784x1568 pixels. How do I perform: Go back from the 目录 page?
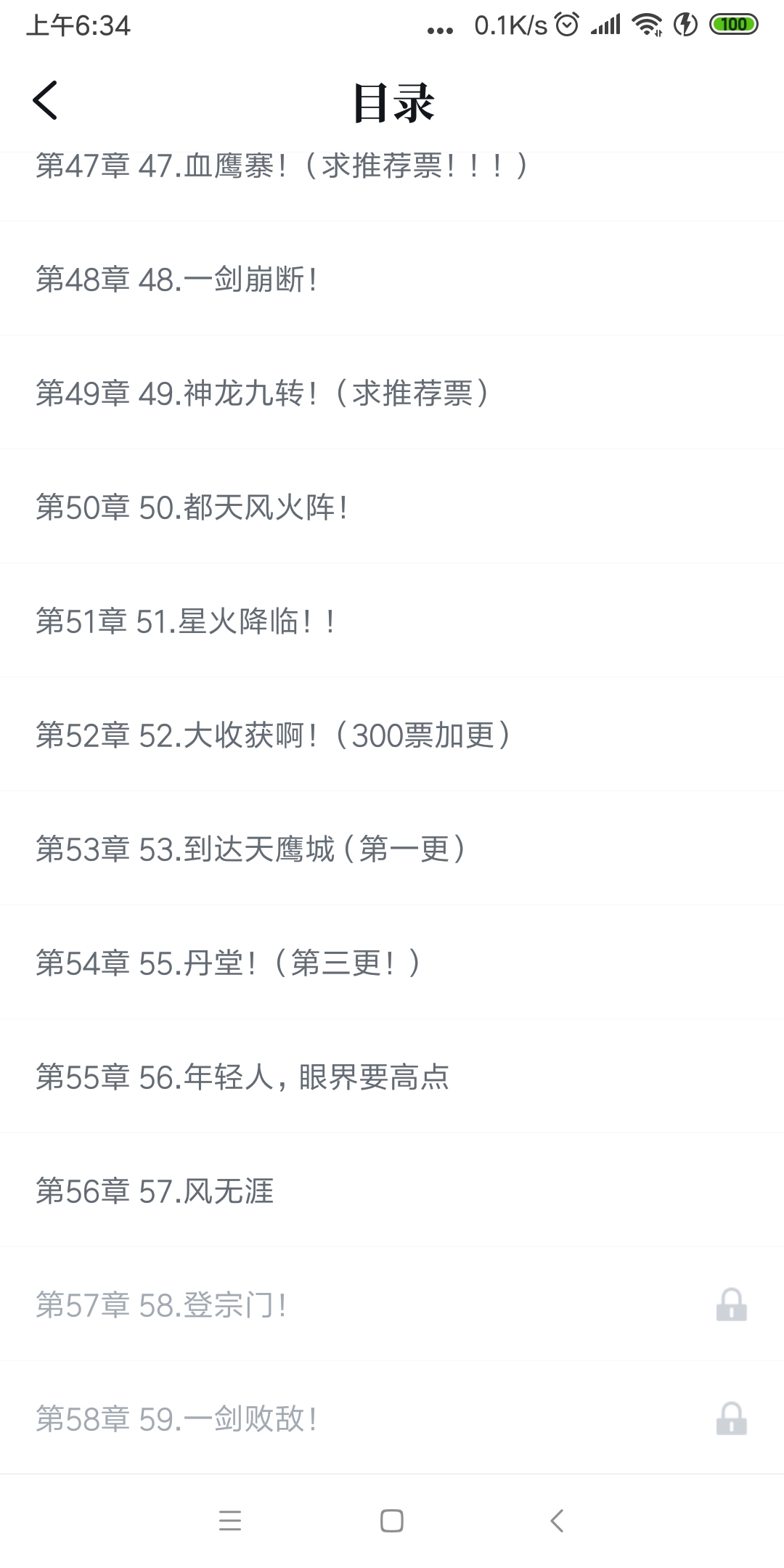tap(45, 100)
